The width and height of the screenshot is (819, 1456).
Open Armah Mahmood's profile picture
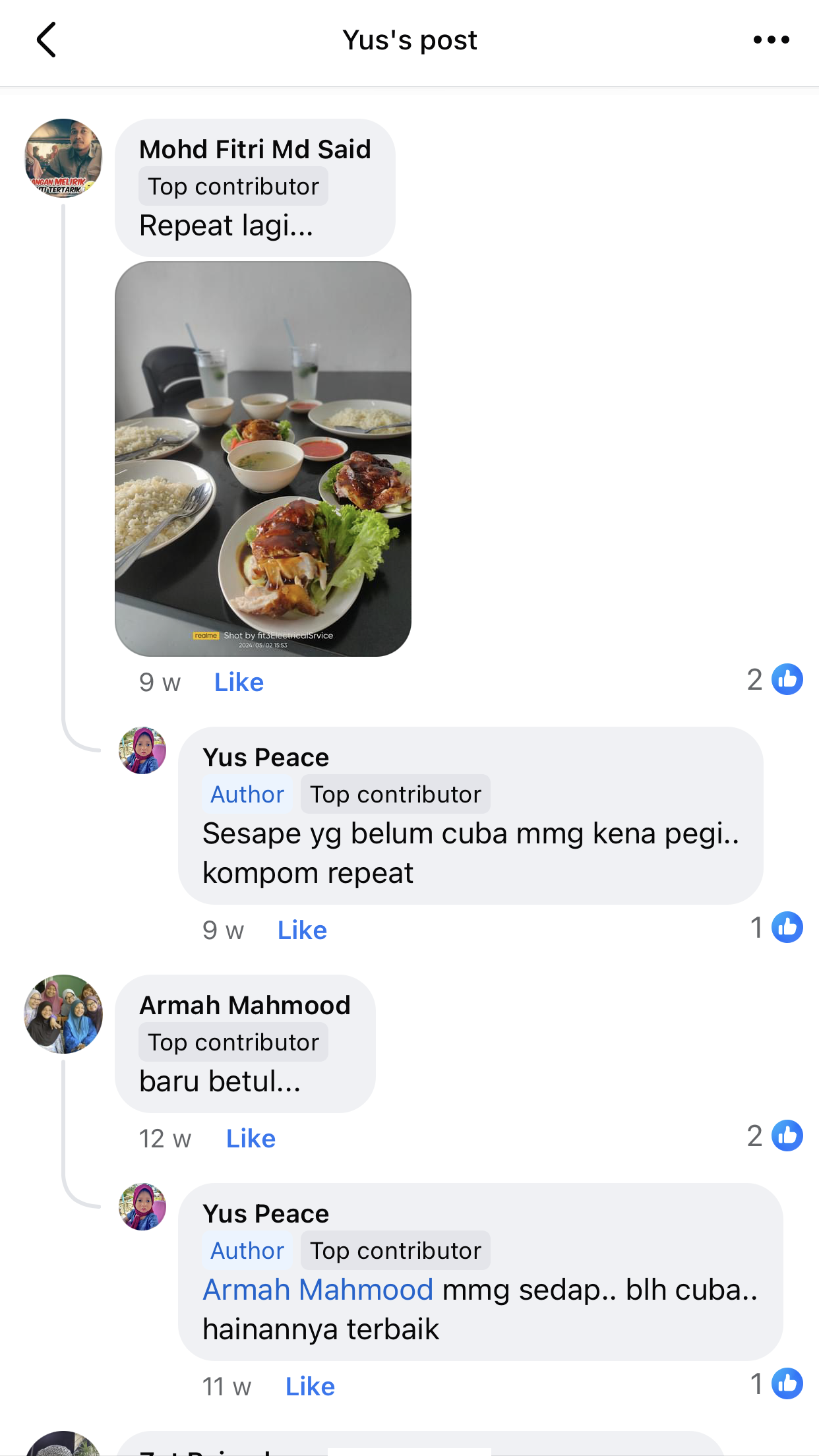[x=63, y=1014]
